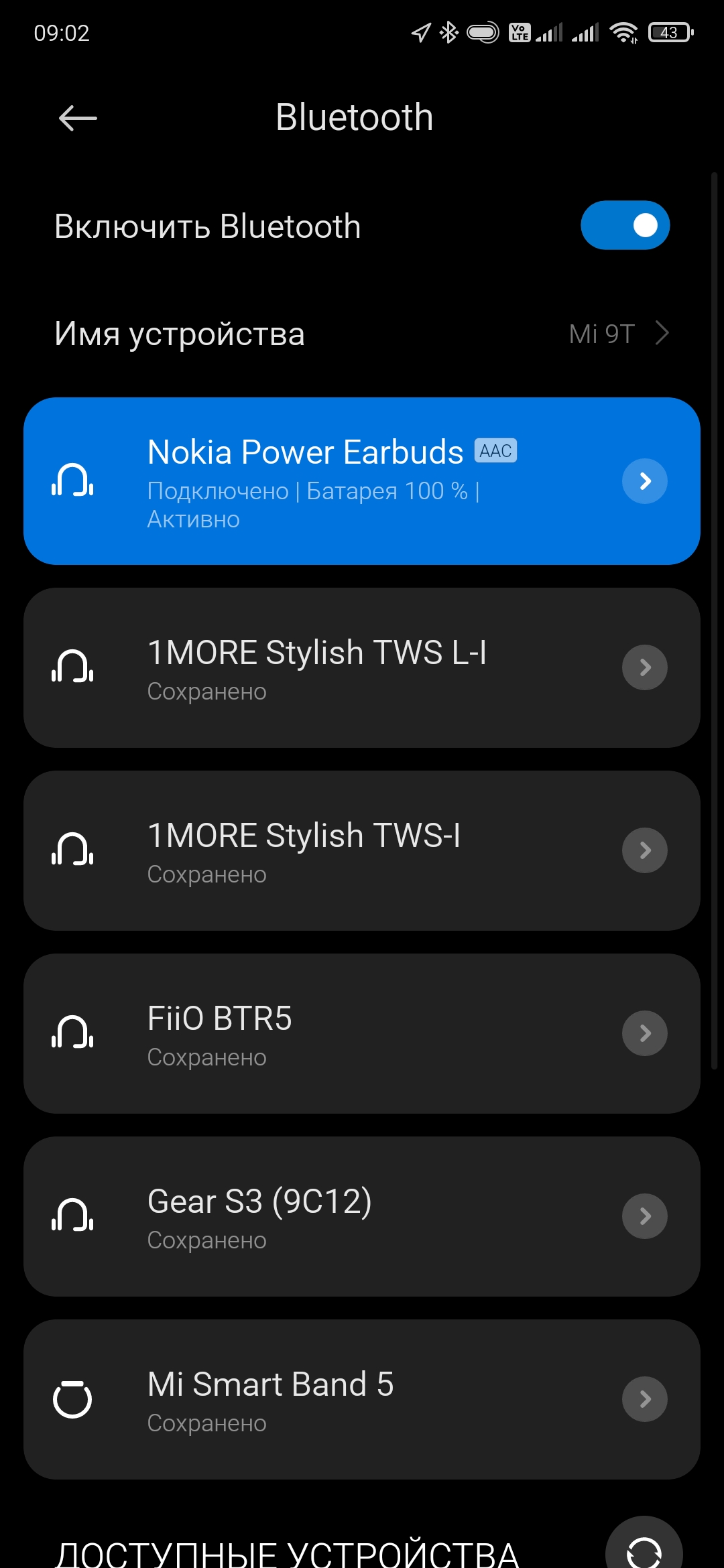
Task: Open details arrow for 1MORE Stylish TWS L-I
Action: point(645,667)
